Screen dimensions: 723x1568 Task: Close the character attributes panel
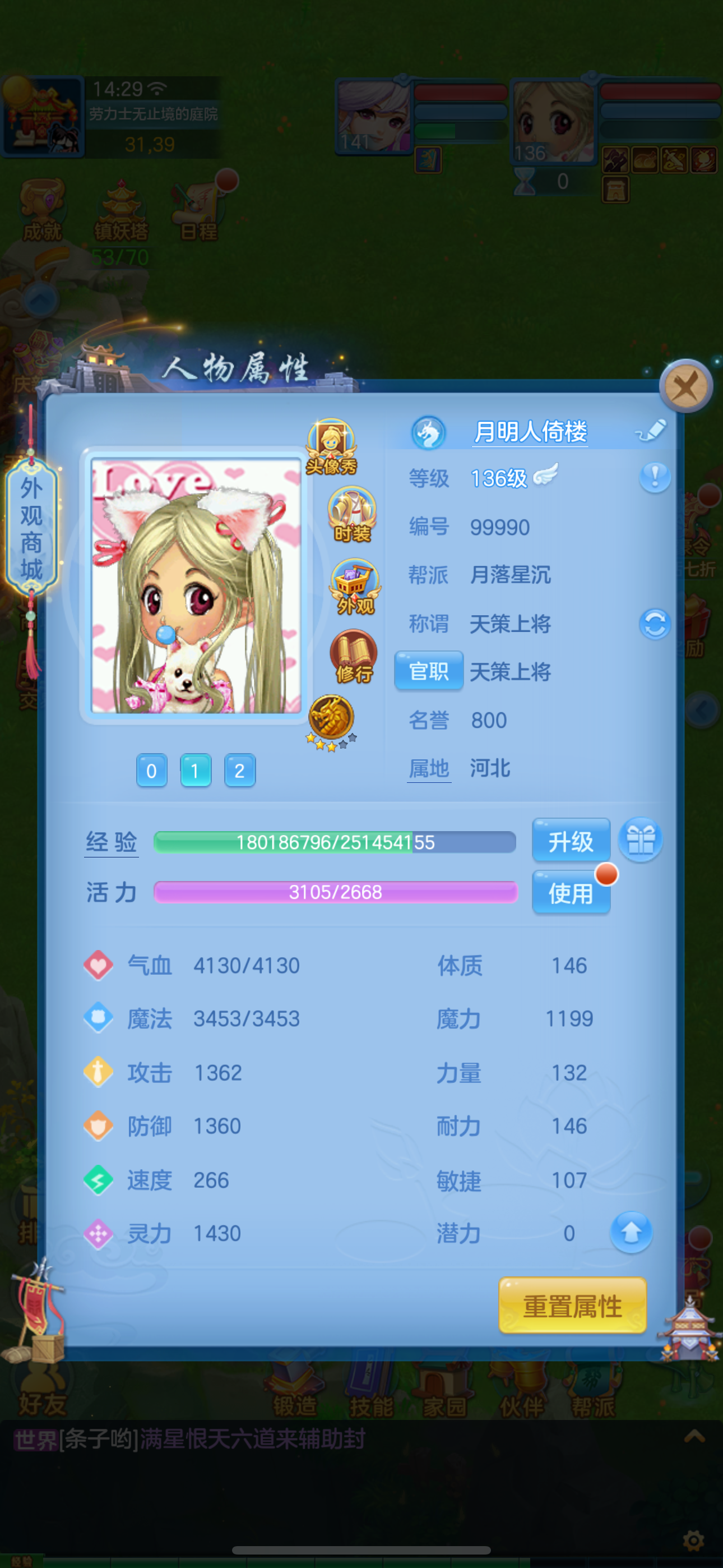point(686,386)
